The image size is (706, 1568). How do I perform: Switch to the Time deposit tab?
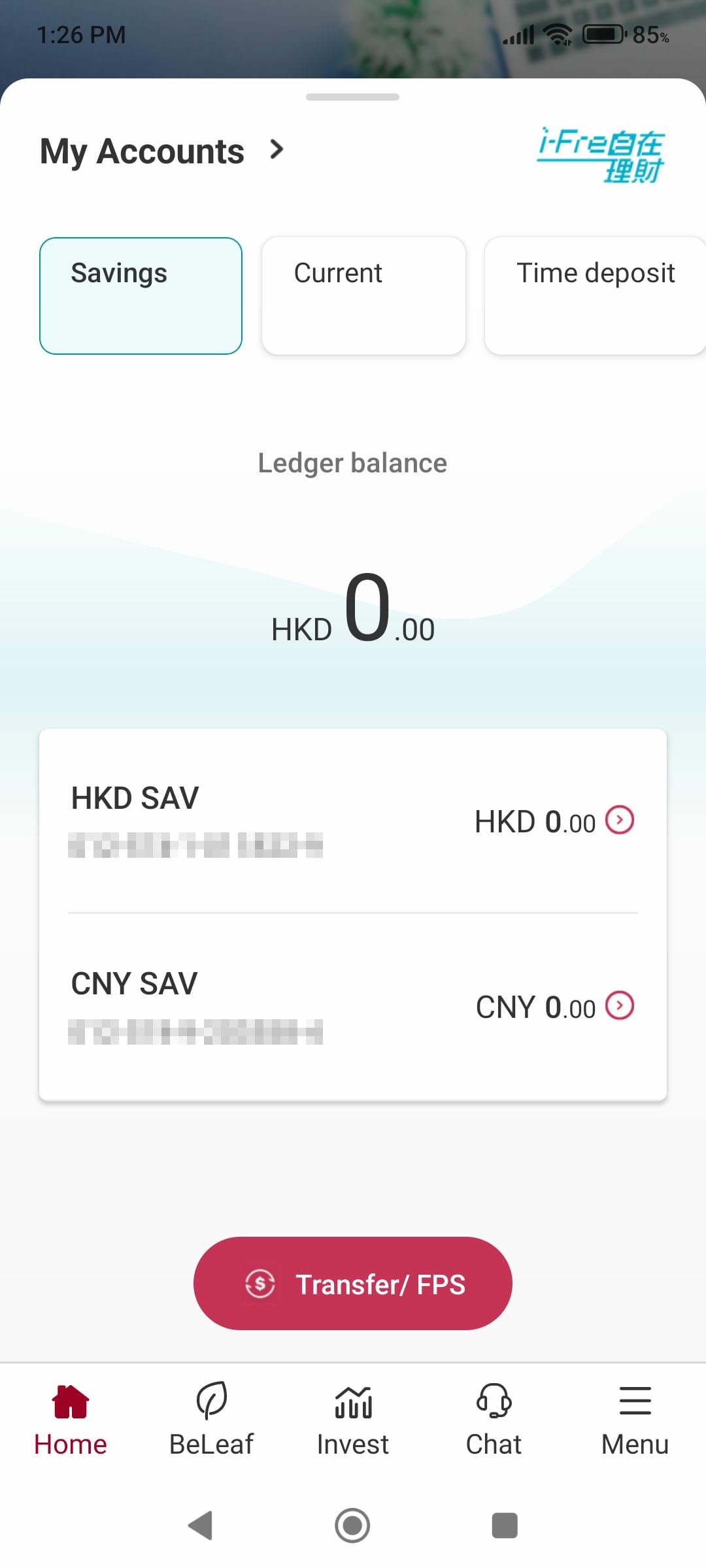click(595, 296)
